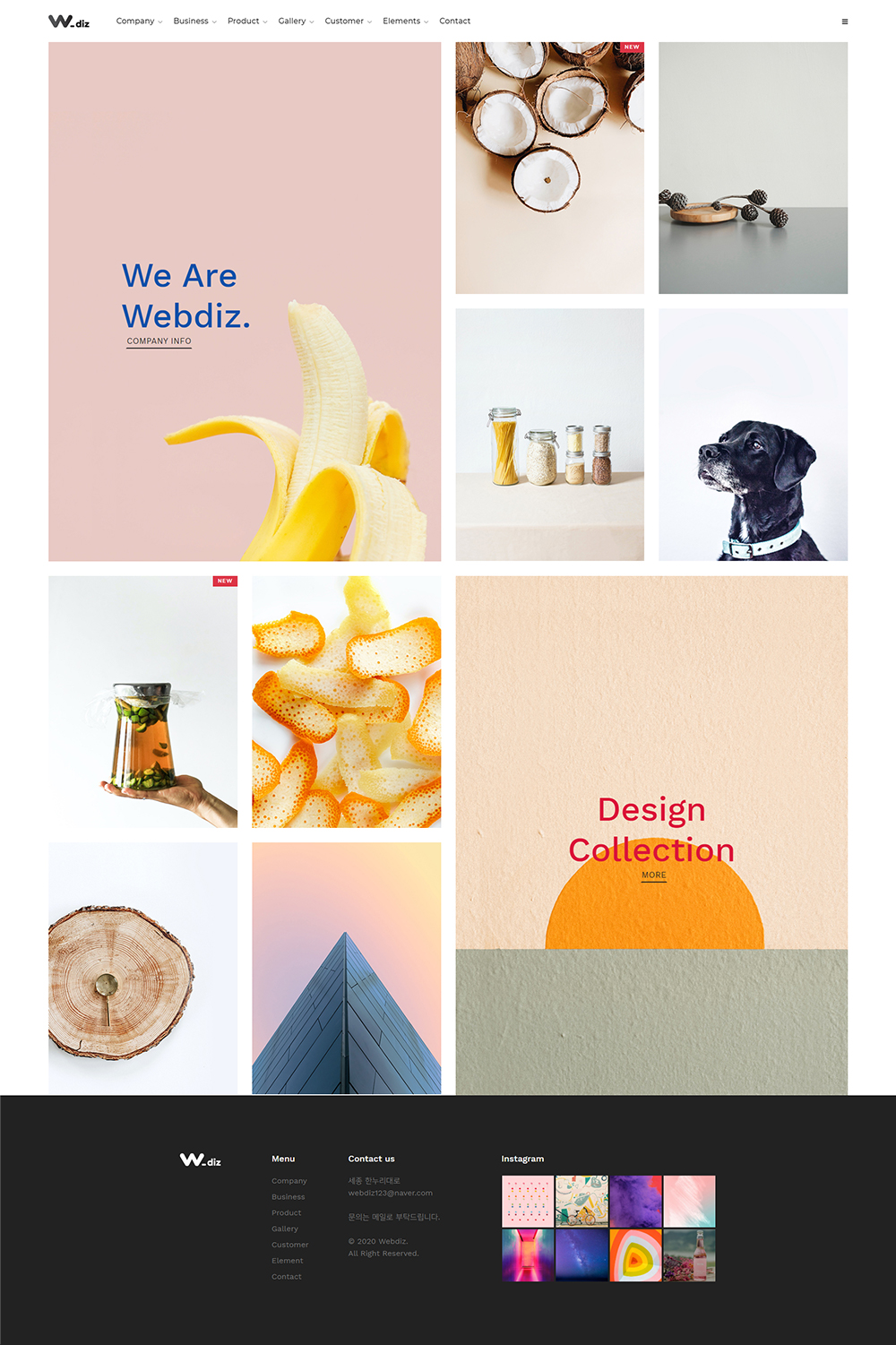View the wood slice photo tile

click(x=142, y=968)
